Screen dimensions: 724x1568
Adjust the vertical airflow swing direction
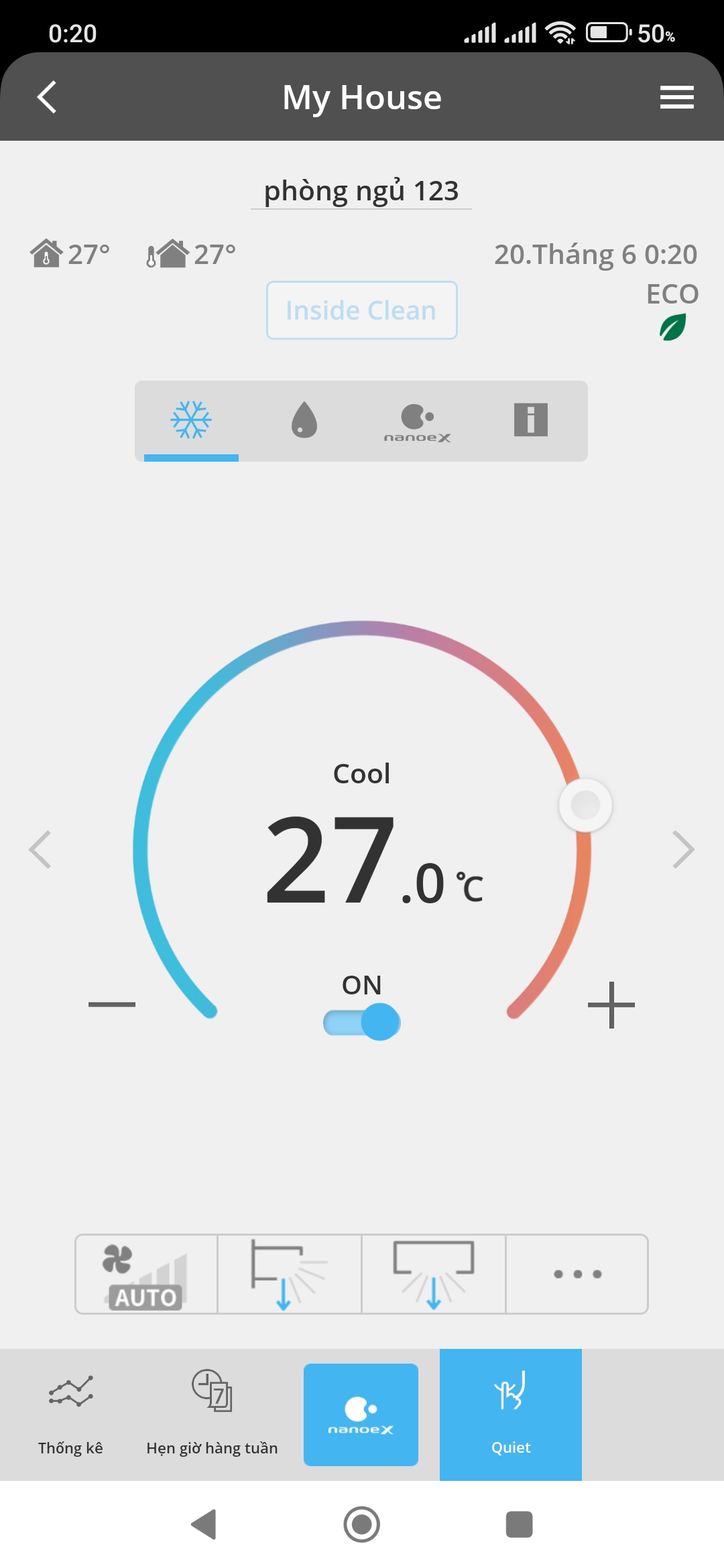[290, 1275]
